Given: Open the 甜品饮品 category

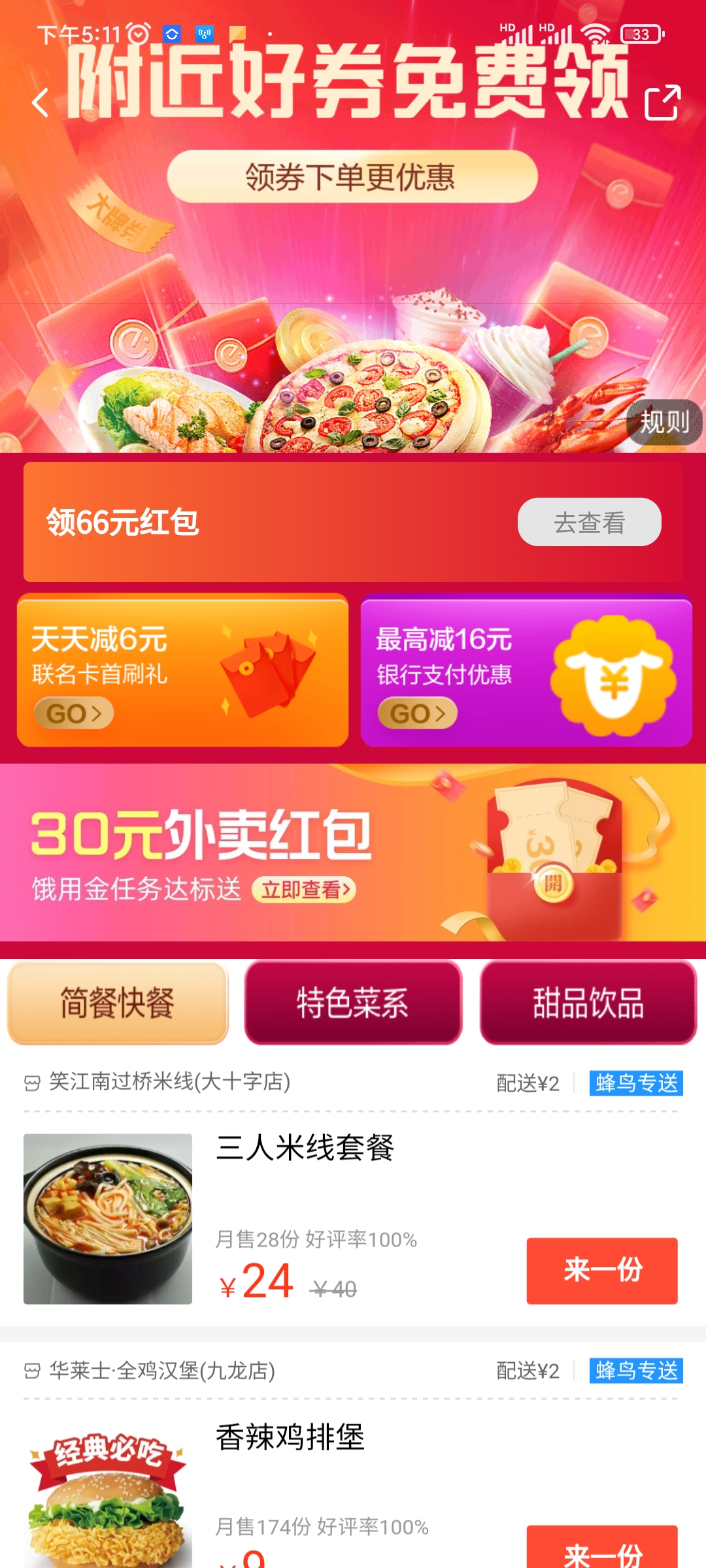Looking at the screenshot, I should 587,1004.
